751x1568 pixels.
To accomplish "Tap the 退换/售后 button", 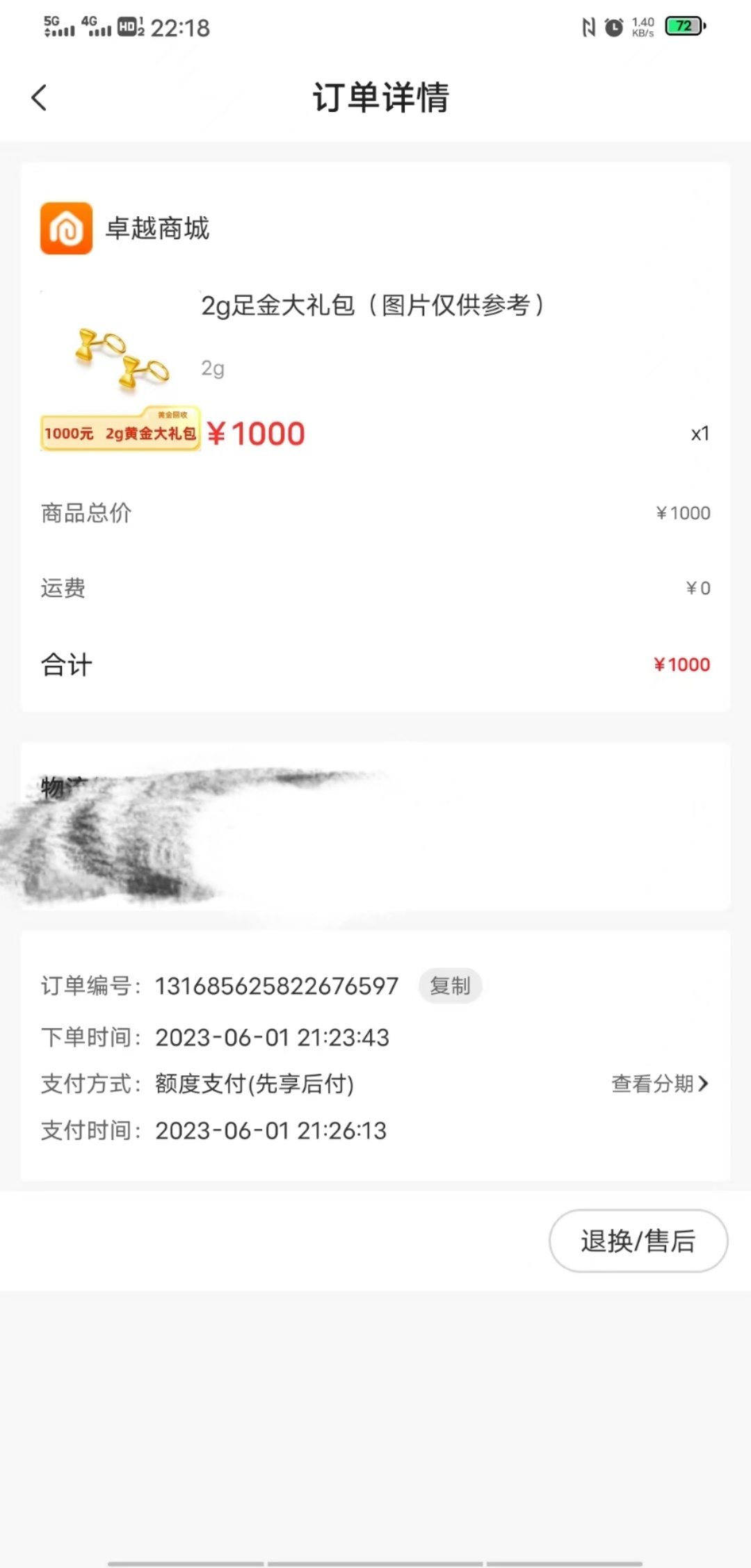I will pos(638,1241).
